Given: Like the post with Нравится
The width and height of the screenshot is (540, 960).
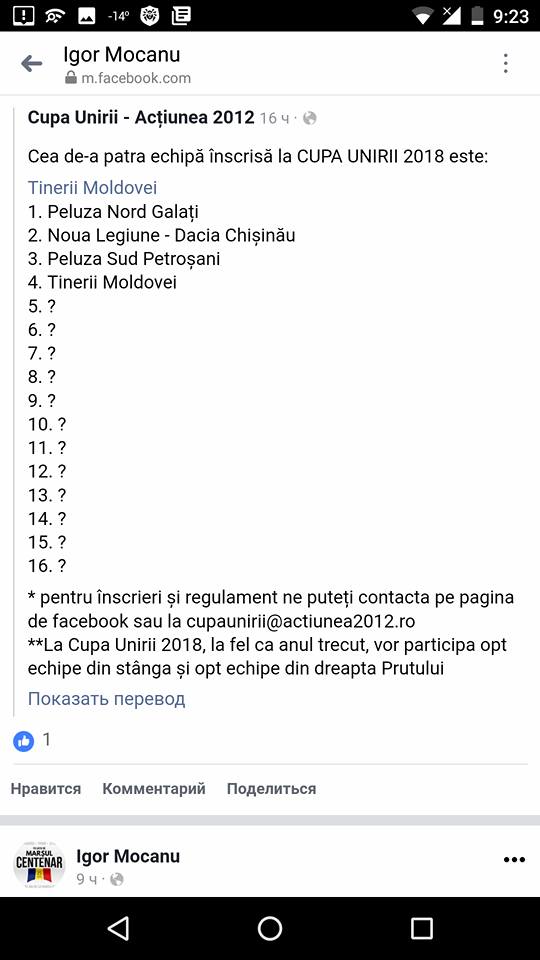Looking at the screenshot, I should click(46, 789).
